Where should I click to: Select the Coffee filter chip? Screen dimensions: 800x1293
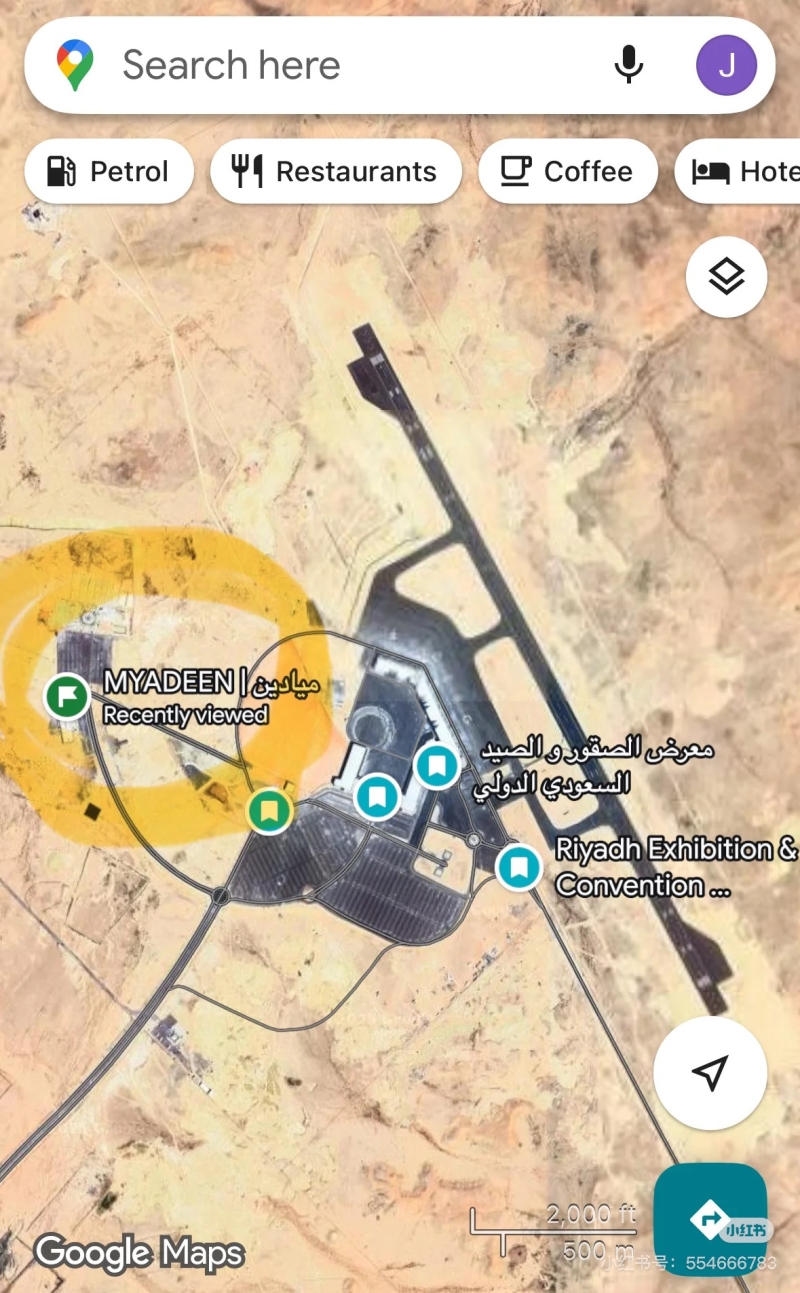(x=567, y=172)
